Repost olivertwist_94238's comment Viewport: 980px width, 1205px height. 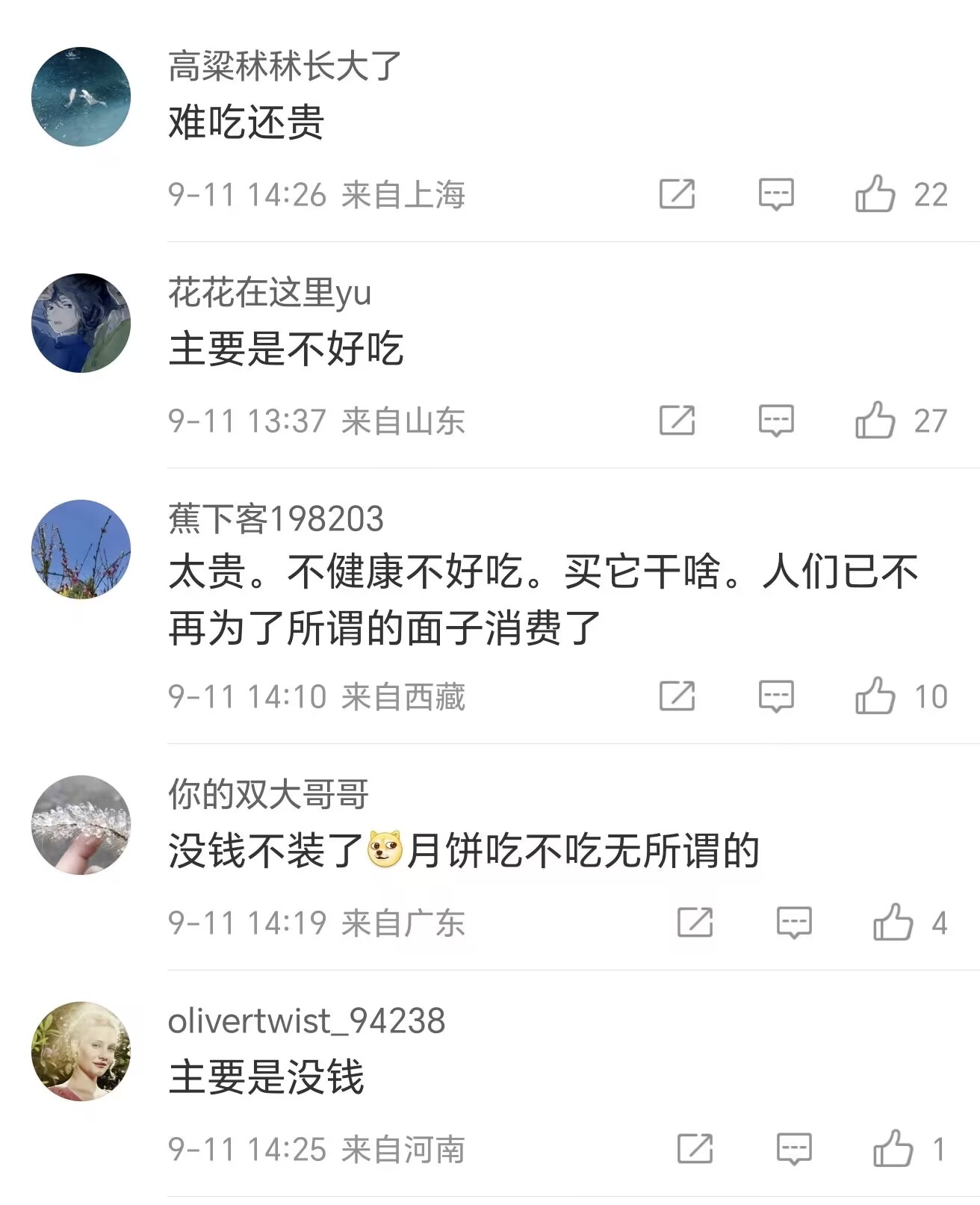click(x=695, y=1149)
